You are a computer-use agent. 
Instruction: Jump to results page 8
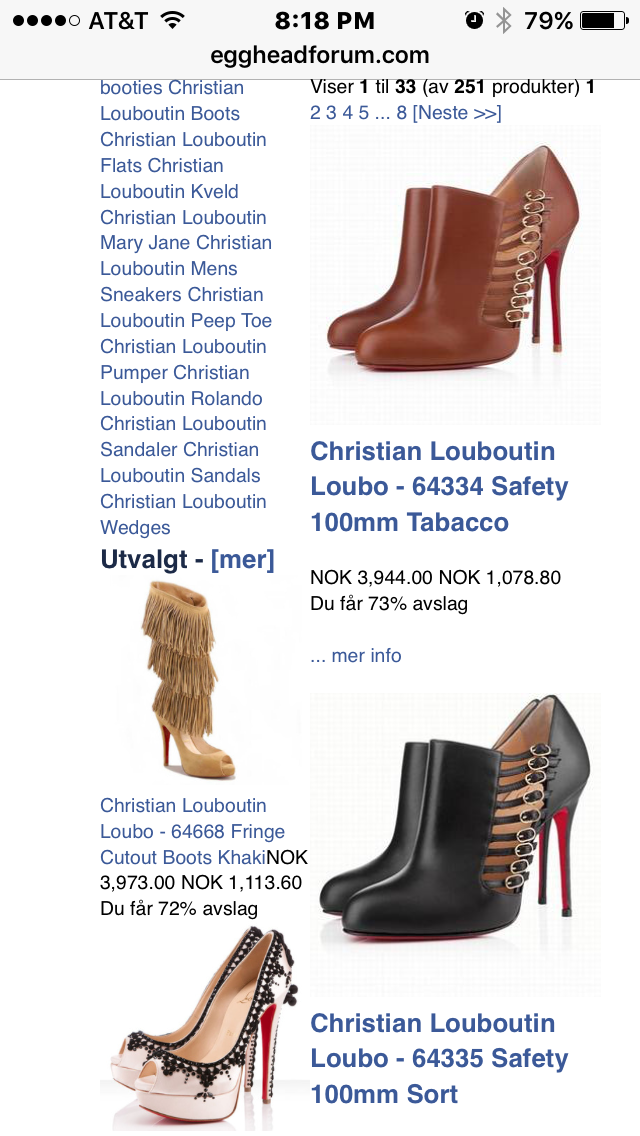401,113
